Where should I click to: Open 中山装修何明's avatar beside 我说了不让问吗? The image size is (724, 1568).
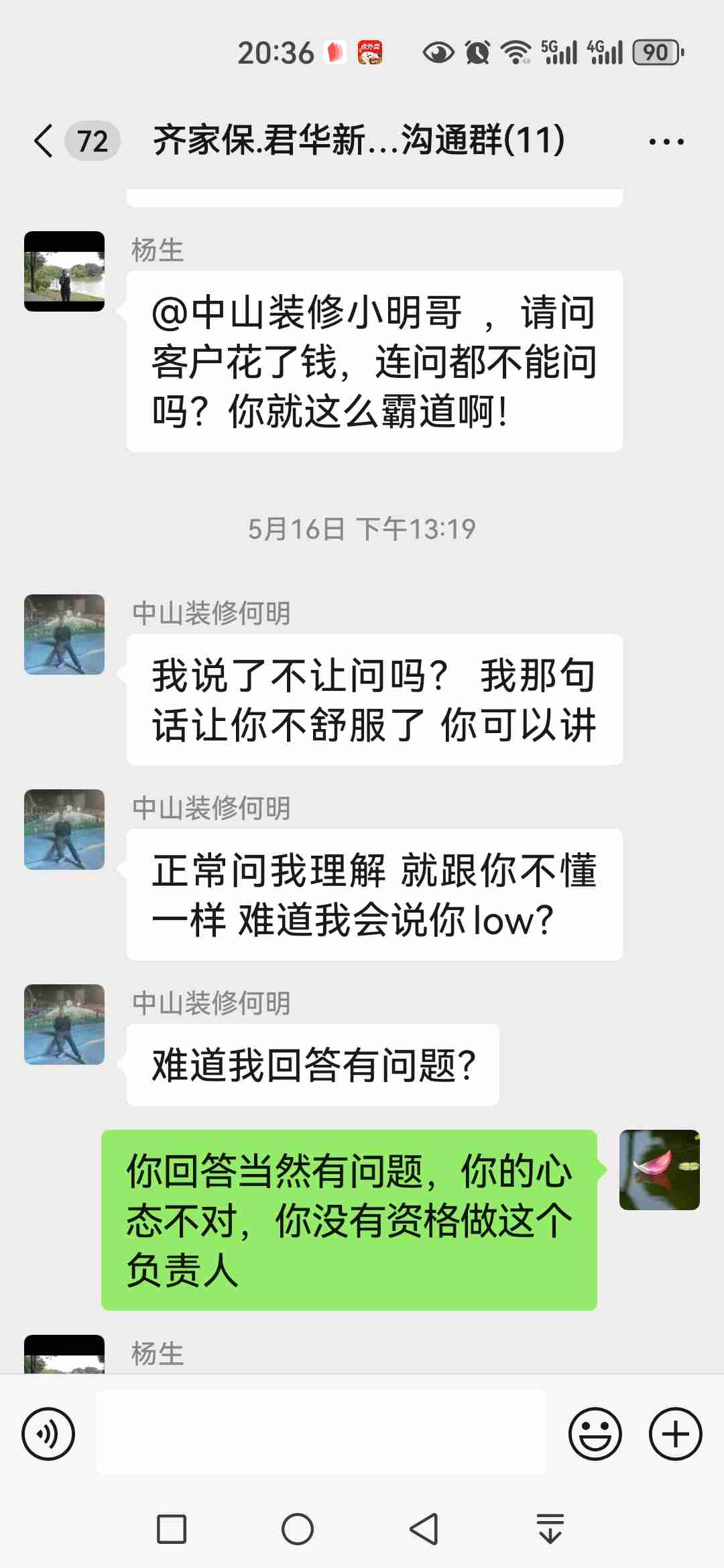(64, 635)
